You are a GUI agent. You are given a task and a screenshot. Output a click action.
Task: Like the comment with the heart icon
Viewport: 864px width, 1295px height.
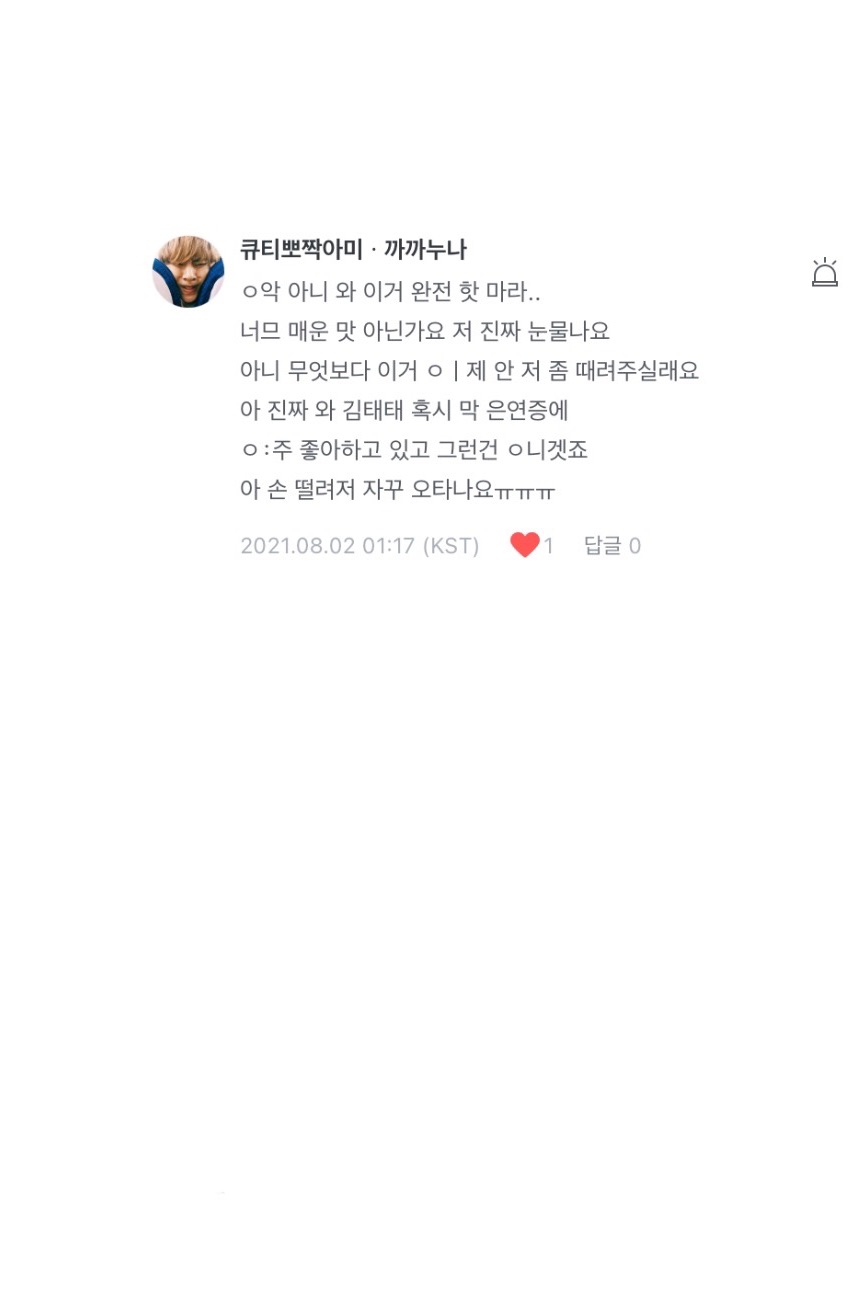click(525, 545)
